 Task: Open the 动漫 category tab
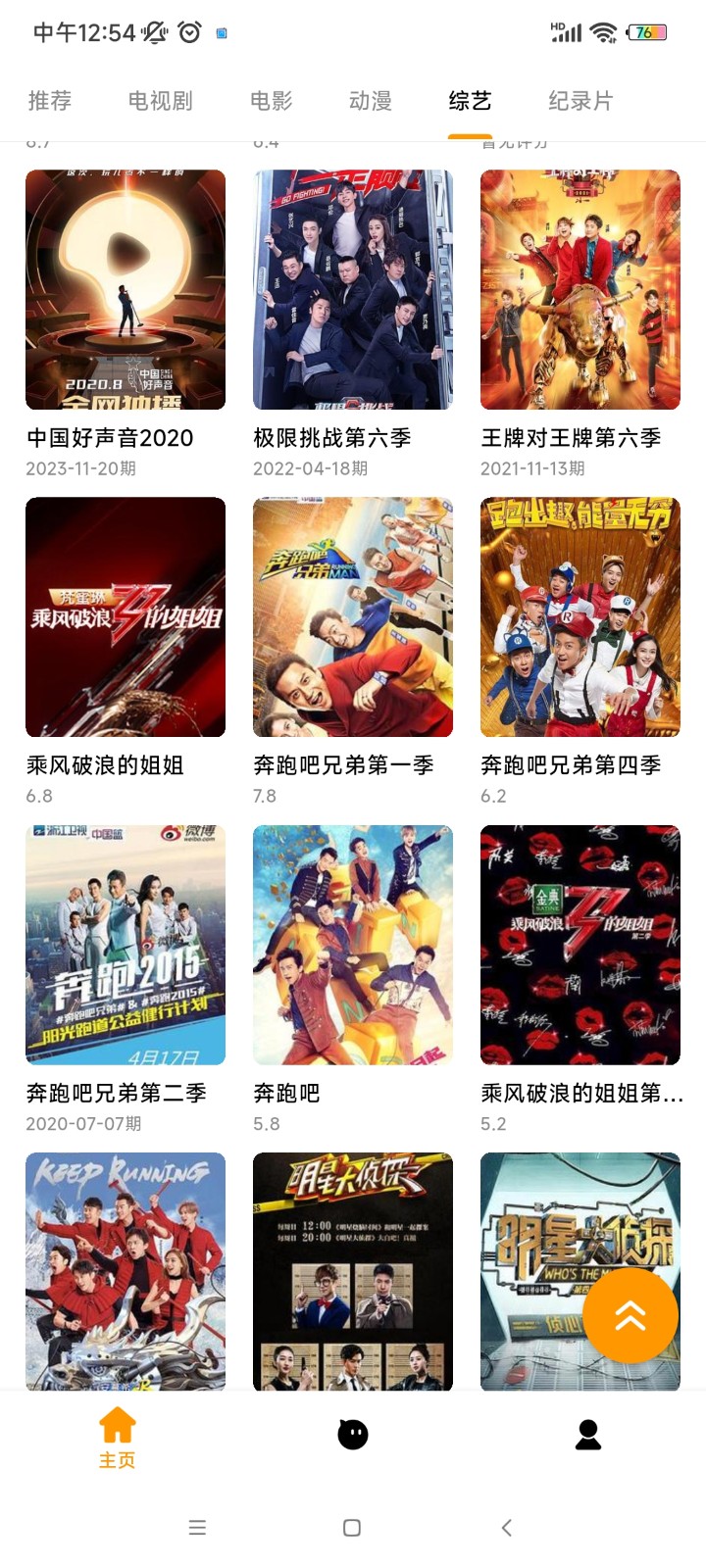(x=372, y=99)
